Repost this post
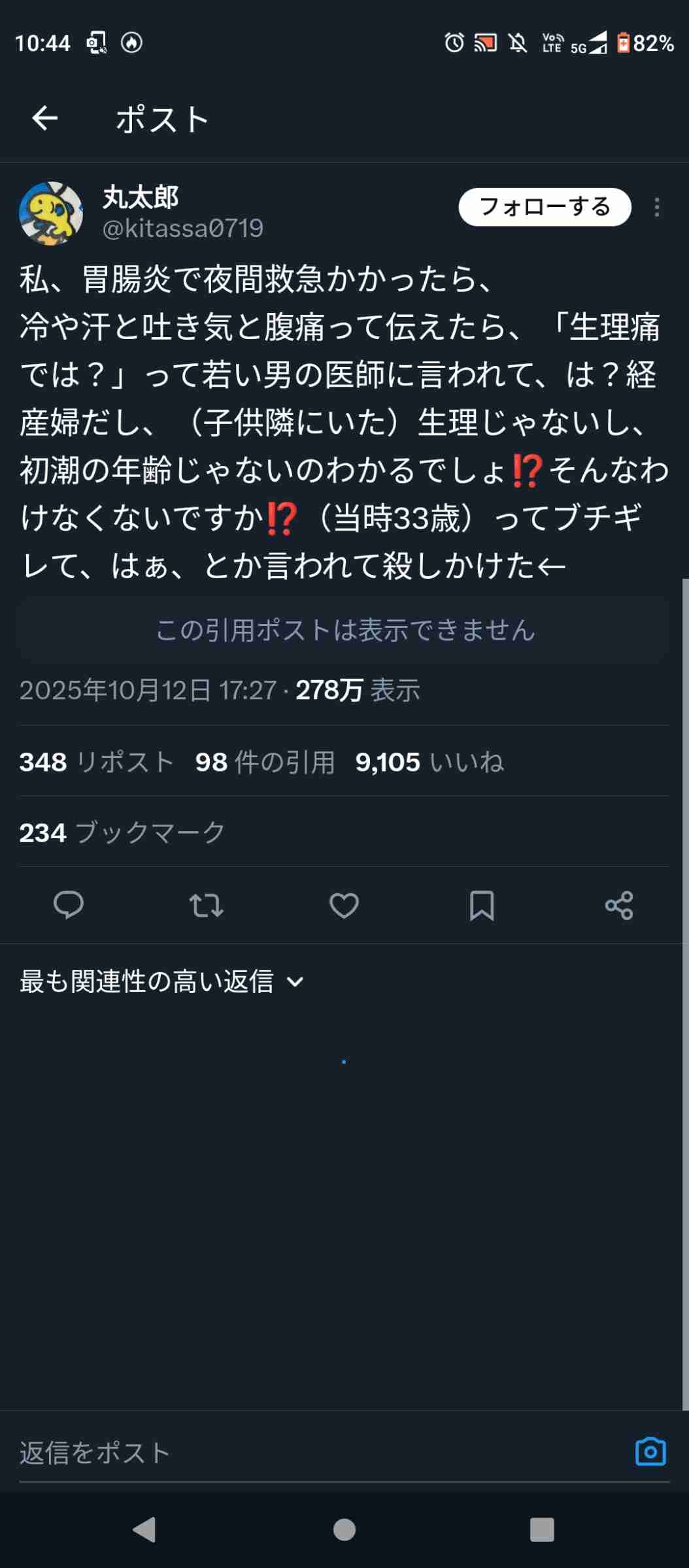 click(206, 905)
